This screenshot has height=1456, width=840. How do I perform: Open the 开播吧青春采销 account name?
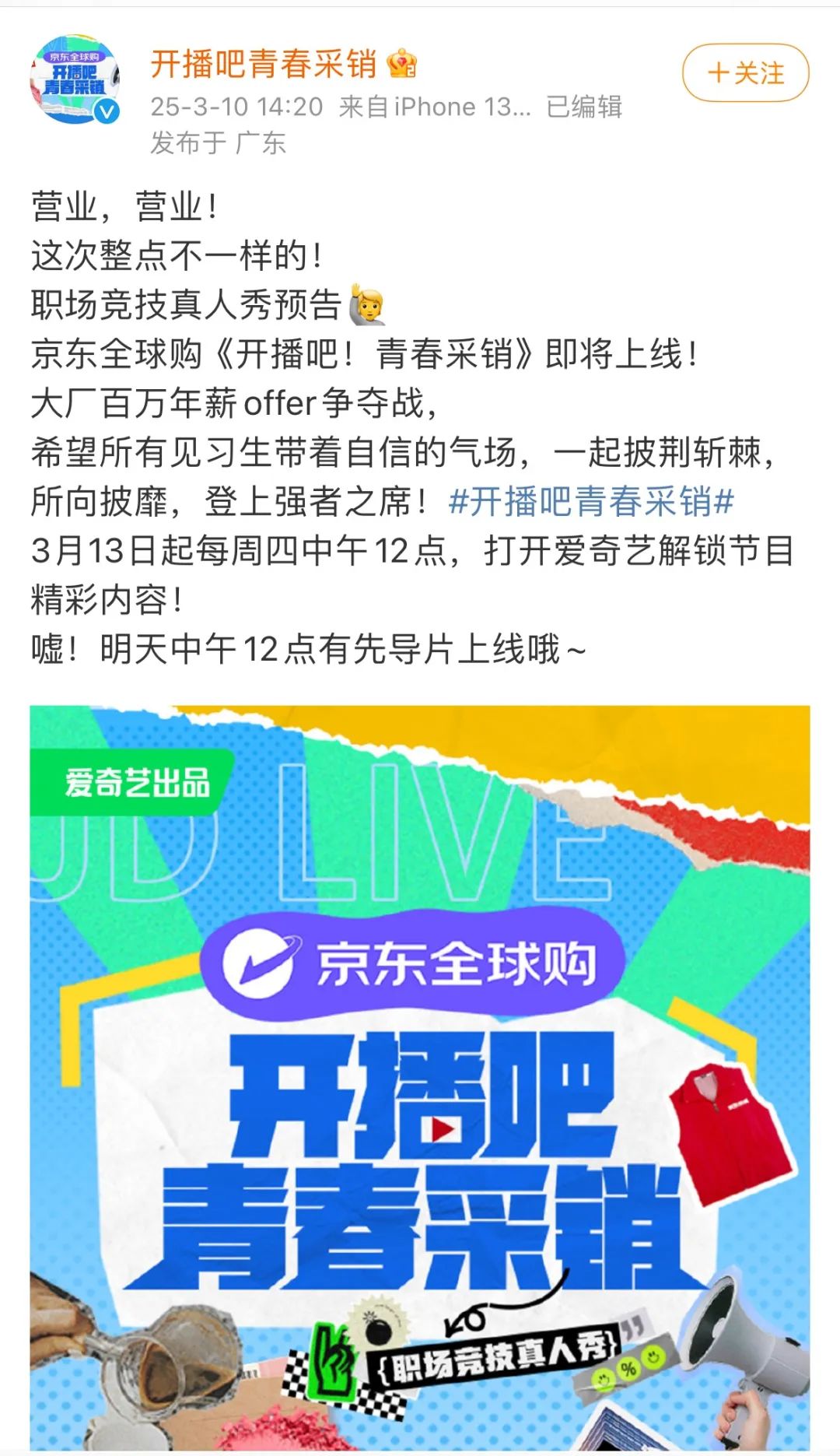click(x=263, y=64)
